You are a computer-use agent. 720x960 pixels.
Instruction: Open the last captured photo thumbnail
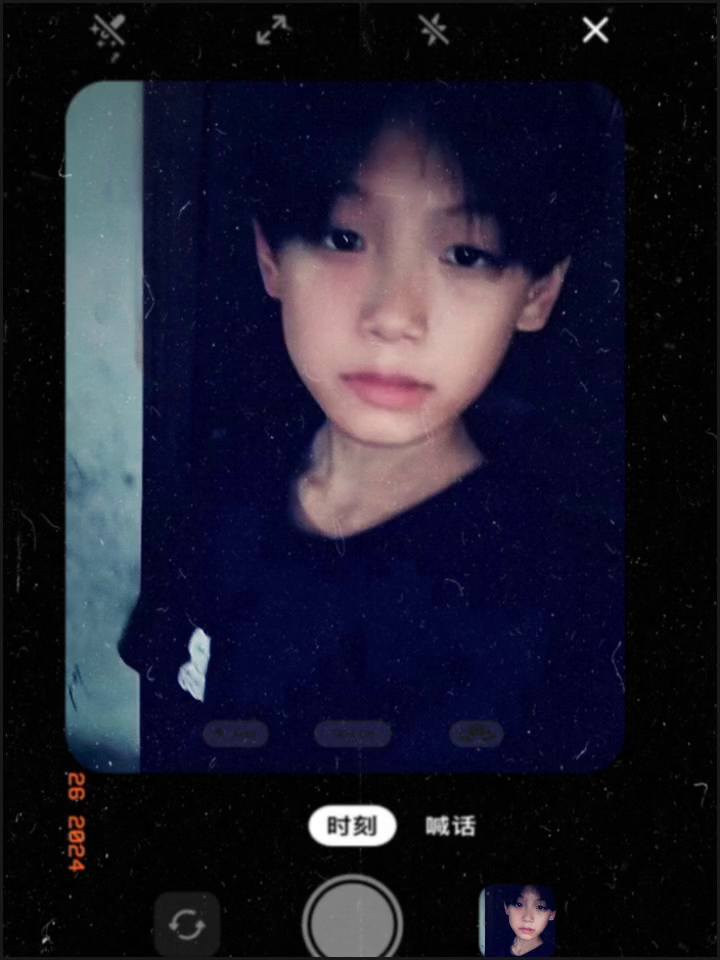[517, 921]
